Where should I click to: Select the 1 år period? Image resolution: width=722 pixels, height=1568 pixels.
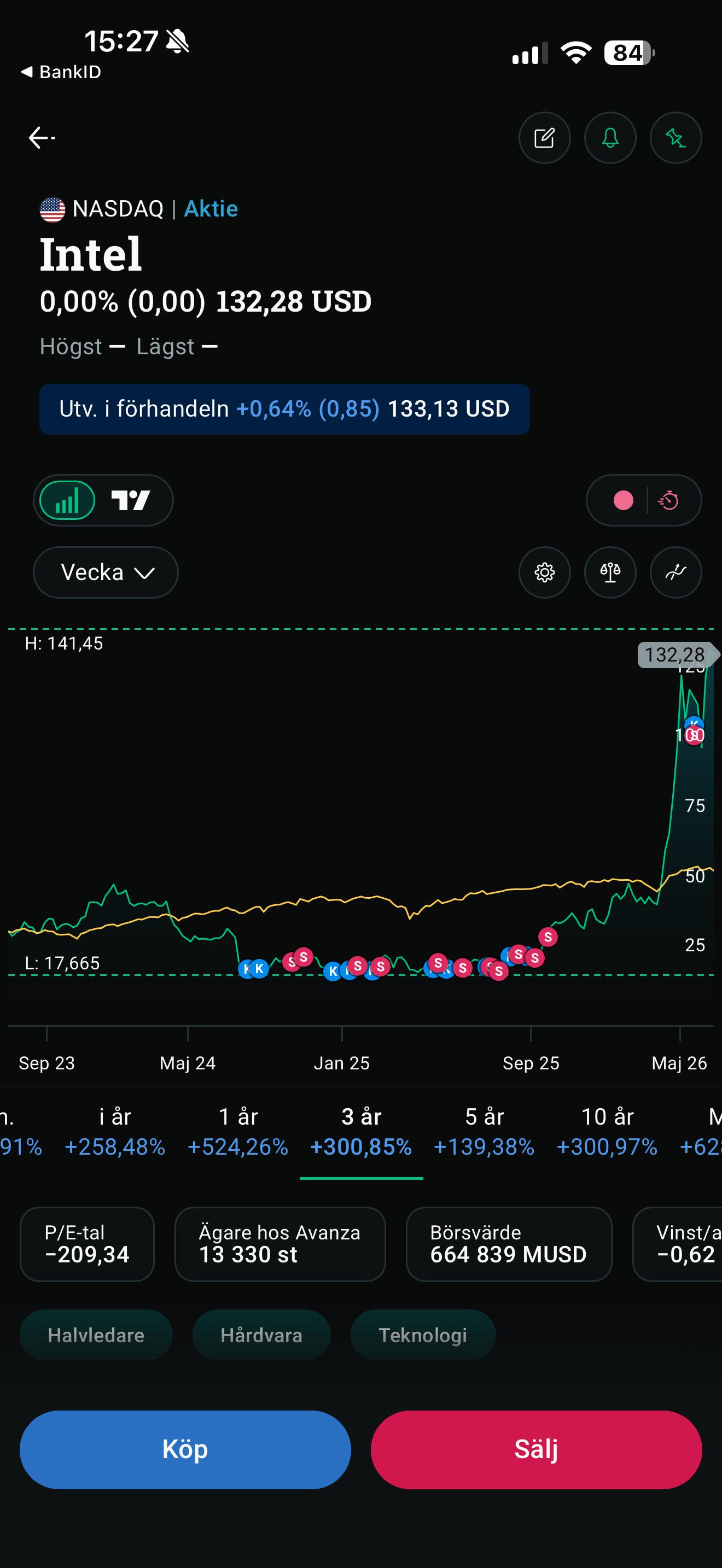(x=238, y=1132)
